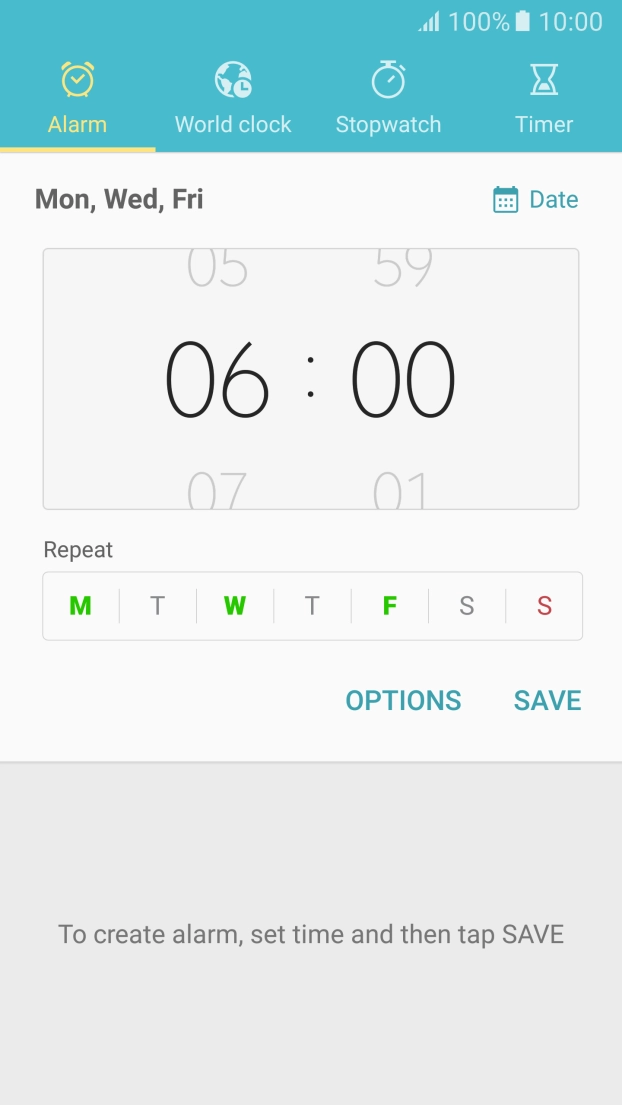Image resolution: width=622 pixels, height=1105 pixels.
Task: Tap hour 05 in the picker
Action: tap(217, 268)
